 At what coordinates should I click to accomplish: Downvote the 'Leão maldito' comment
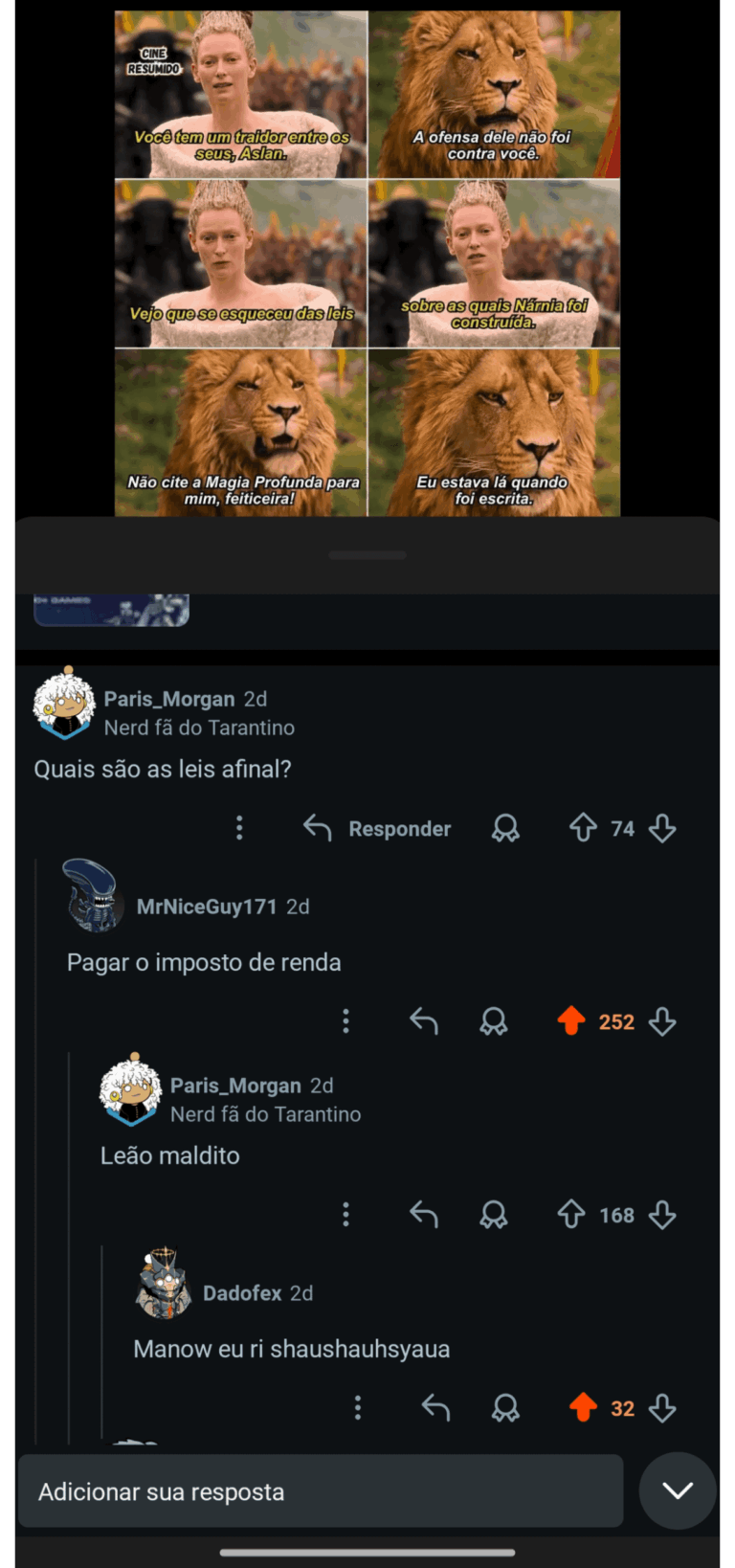pyautogui.click(x=662, y=1216)
